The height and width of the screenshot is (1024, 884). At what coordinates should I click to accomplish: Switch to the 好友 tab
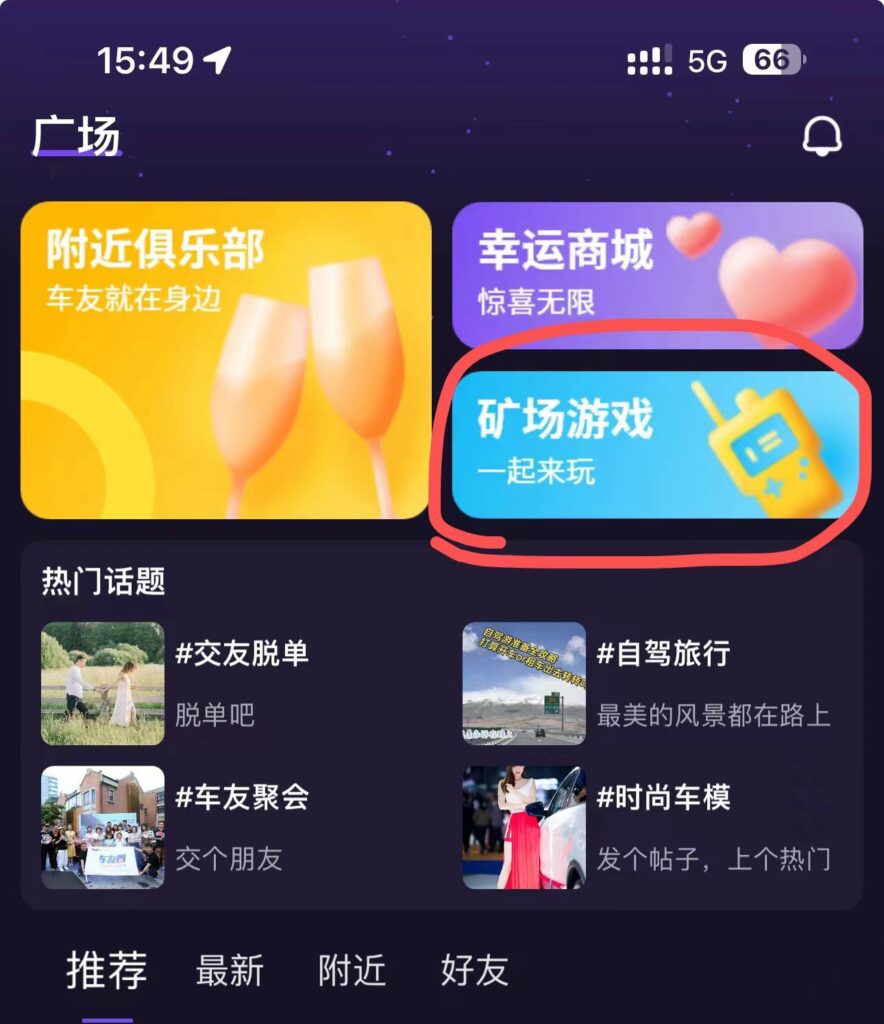[x=475, y=971]
